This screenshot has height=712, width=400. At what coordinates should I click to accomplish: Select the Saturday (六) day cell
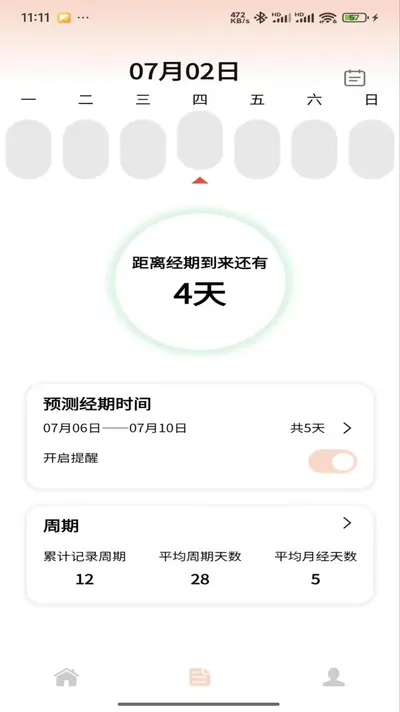pyautogui.click(x=314, y=149)
